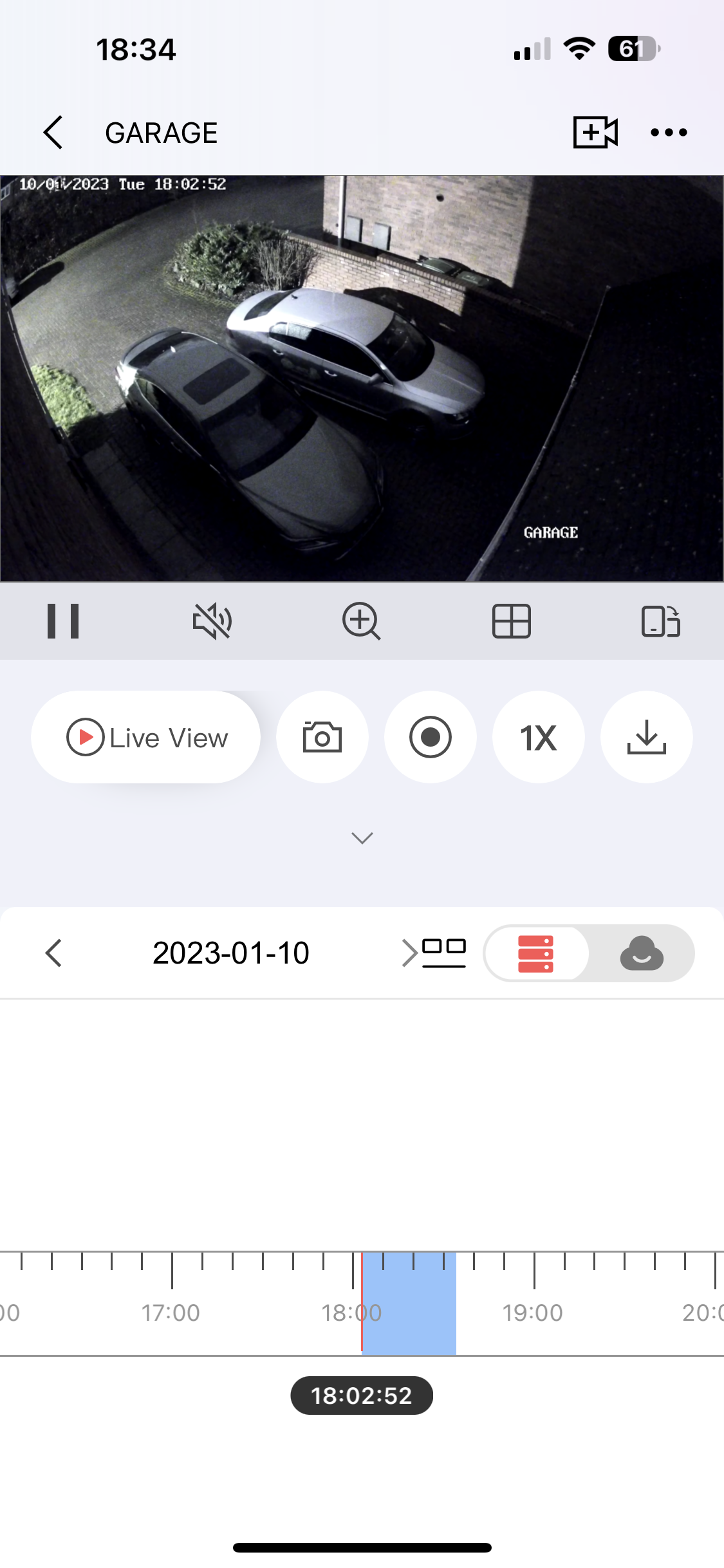Pause the recorded playback
Screen dimensions: 724x1568
pos(63,621)
